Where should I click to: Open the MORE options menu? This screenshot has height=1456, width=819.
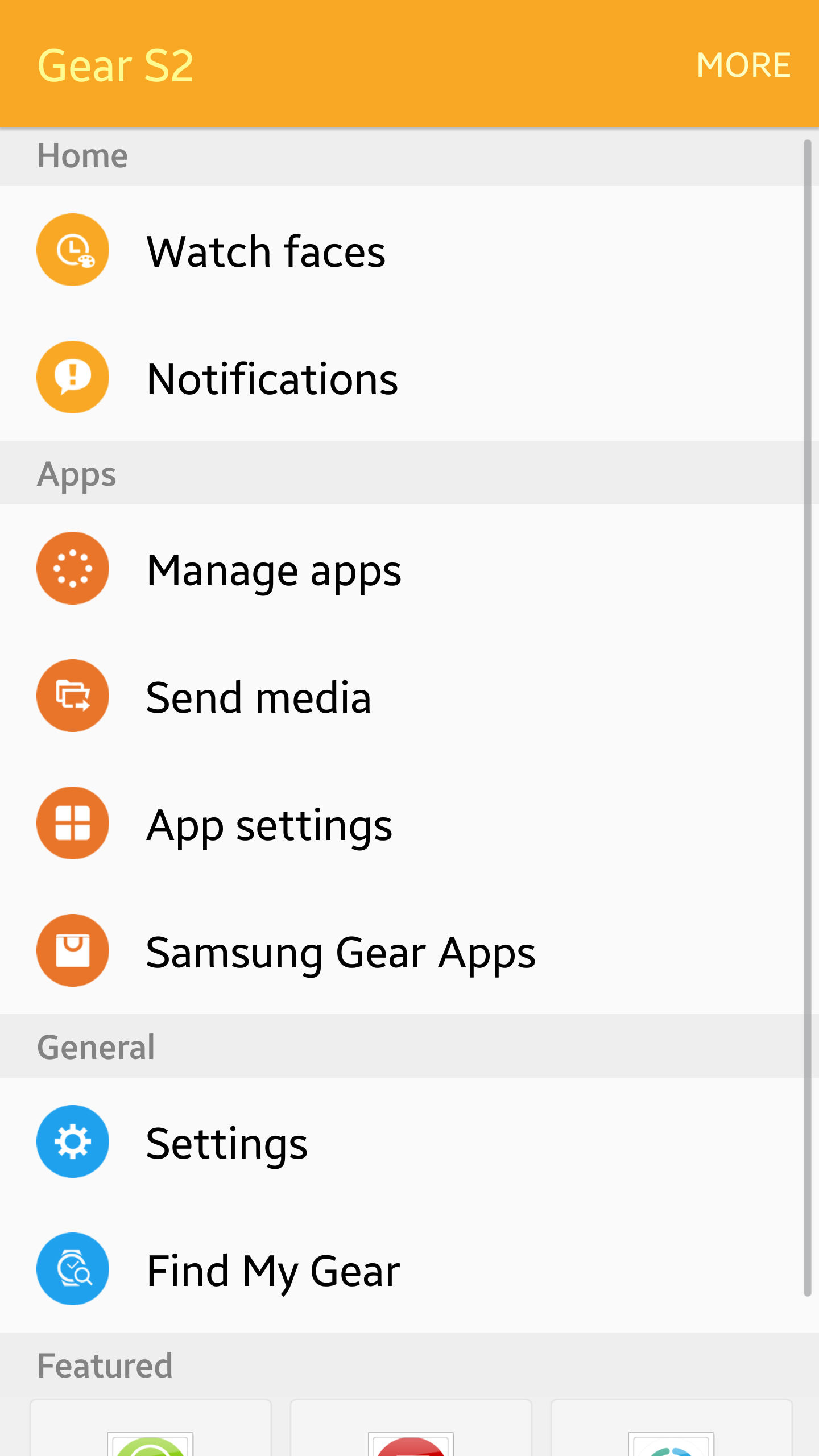(x=743, y=65)
